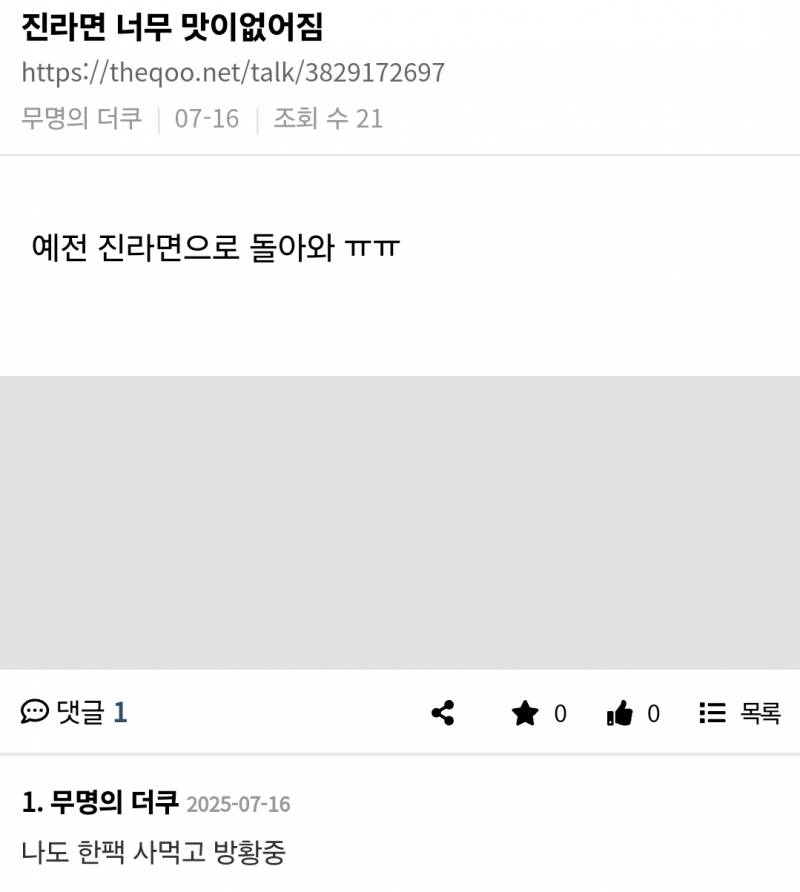Like the post with the thumbs-up
The height and width of the screenshot is (892, 800).
pyautogui.click(x=621, y=713)
